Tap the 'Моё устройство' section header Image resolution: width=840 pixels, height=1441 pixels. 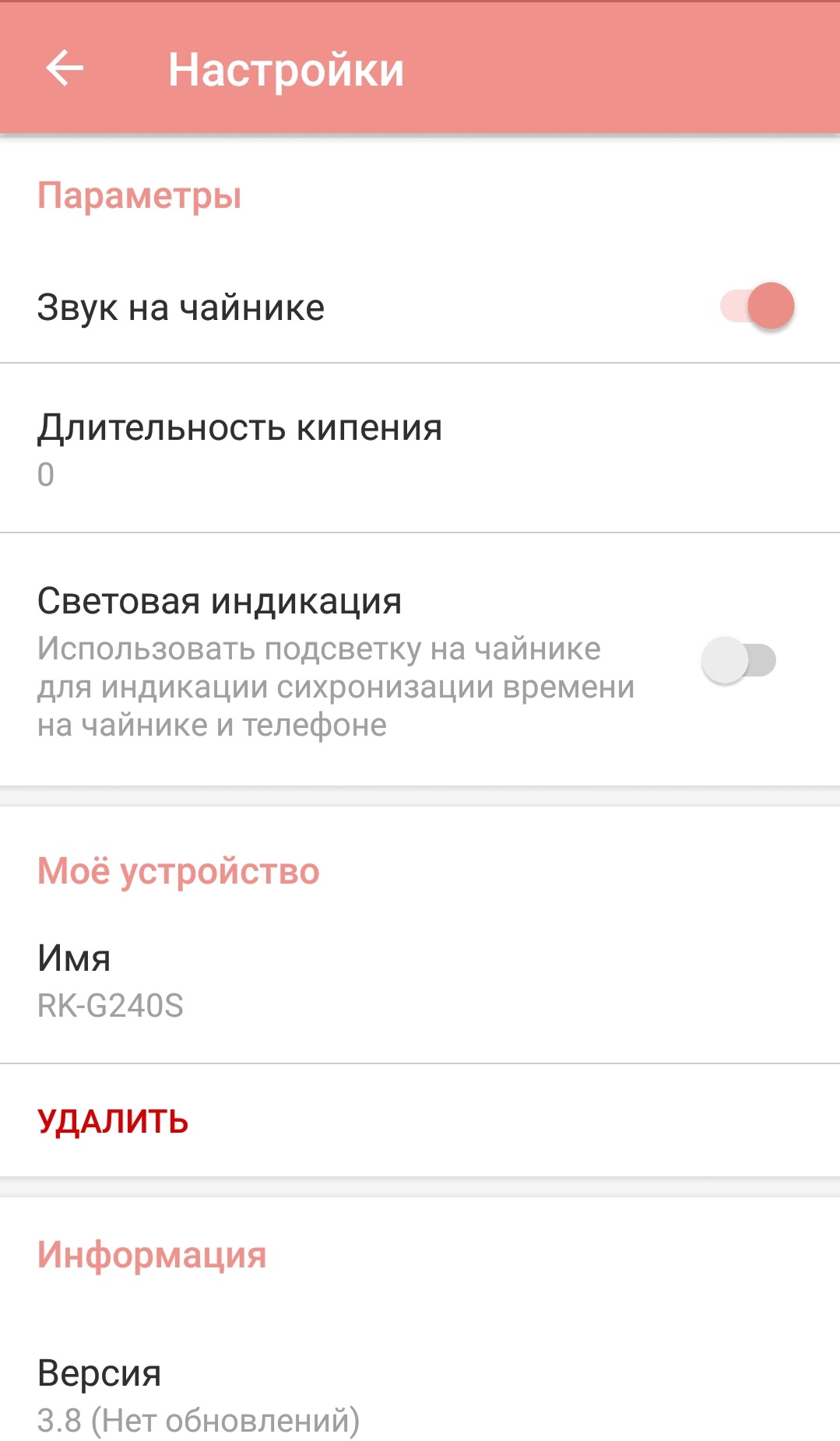[178, 871]
